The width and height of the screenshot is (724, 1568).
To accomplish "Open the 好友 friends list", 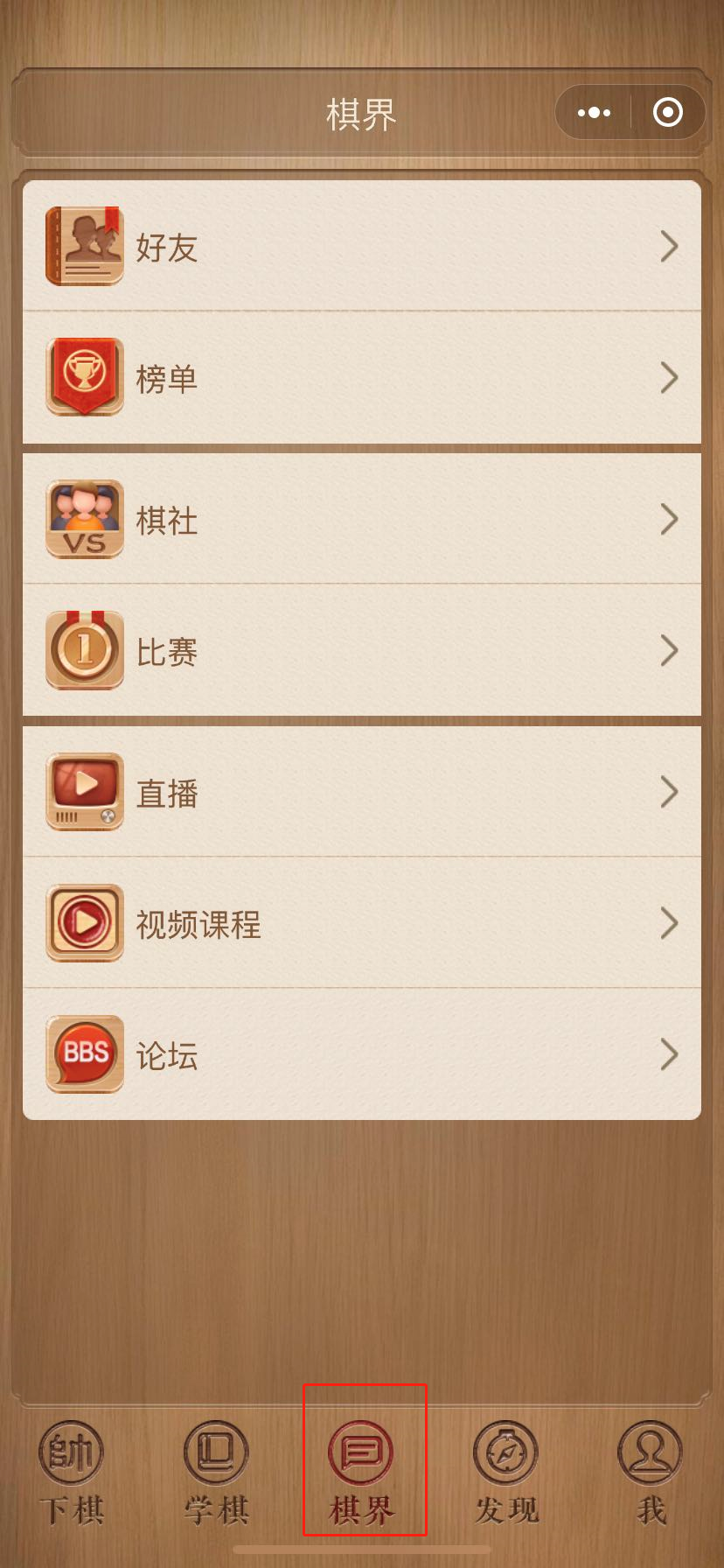I will tap(362, 247).
